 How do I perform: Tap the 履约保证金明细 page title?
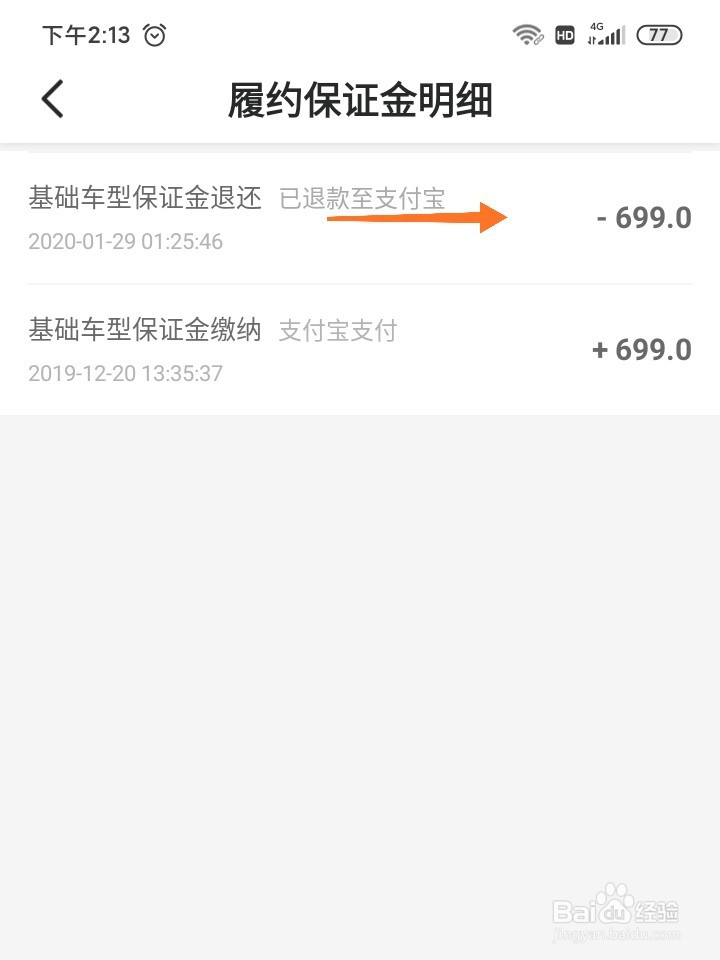coord(360,100)
